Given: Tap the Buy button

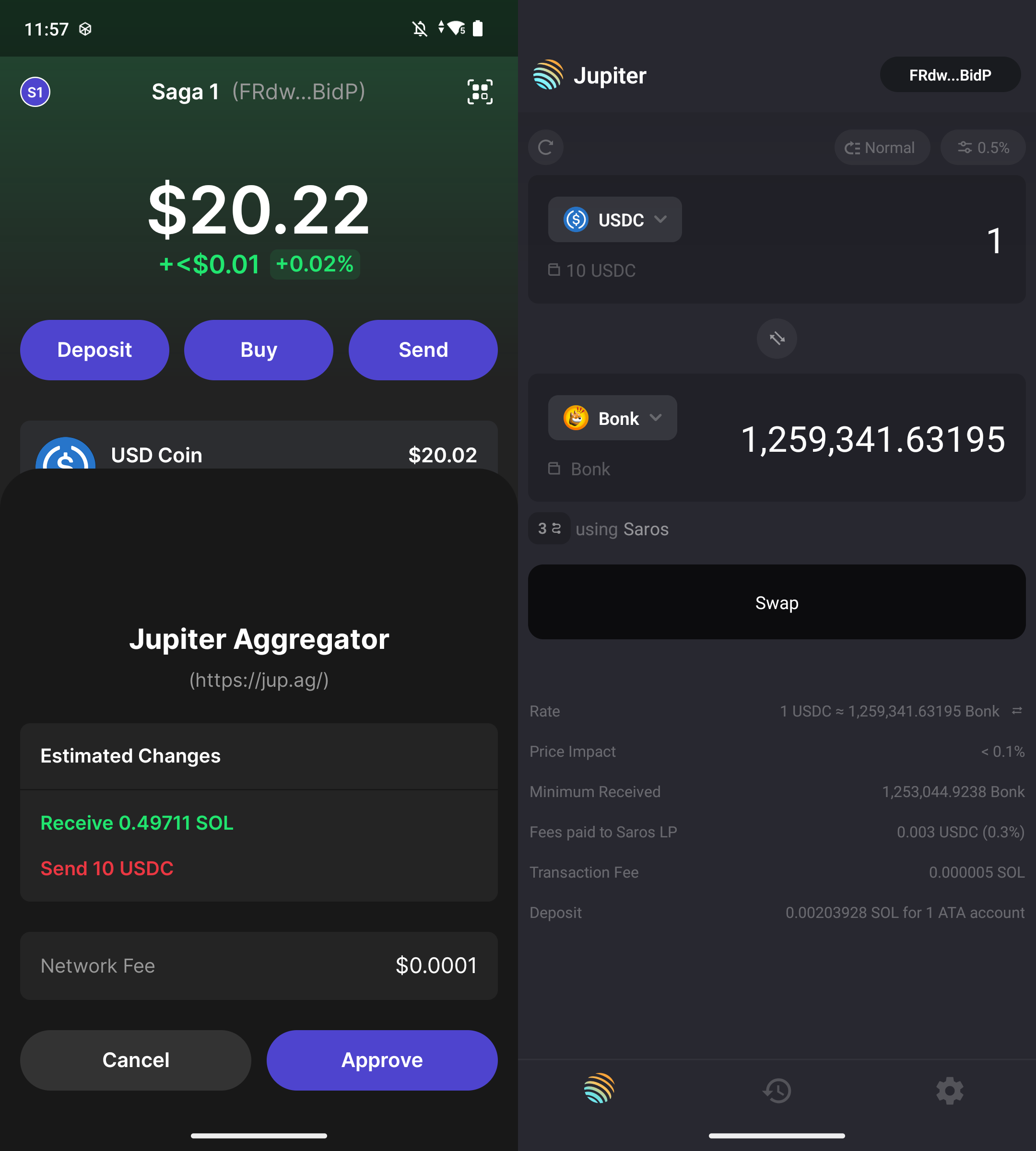Looking at the screenshot, I should [259, 350].
